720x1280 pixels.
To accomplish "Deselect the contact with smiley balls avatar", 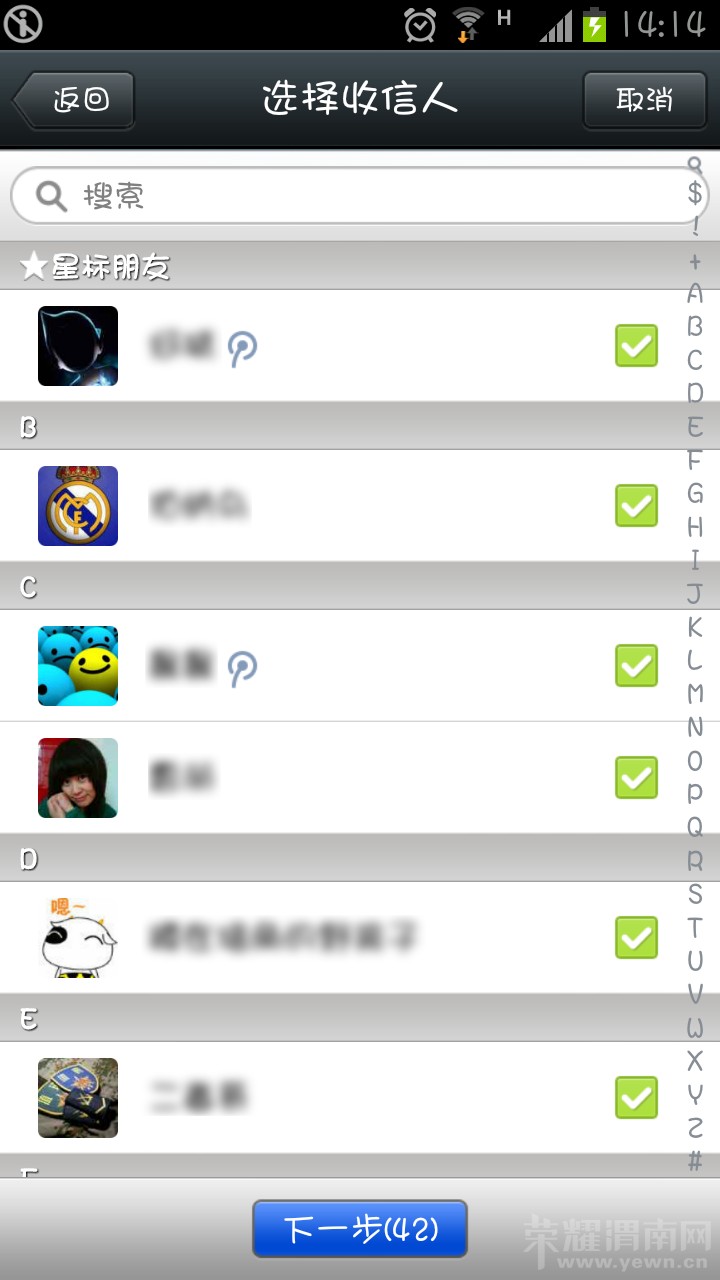I will coord(636,666).
